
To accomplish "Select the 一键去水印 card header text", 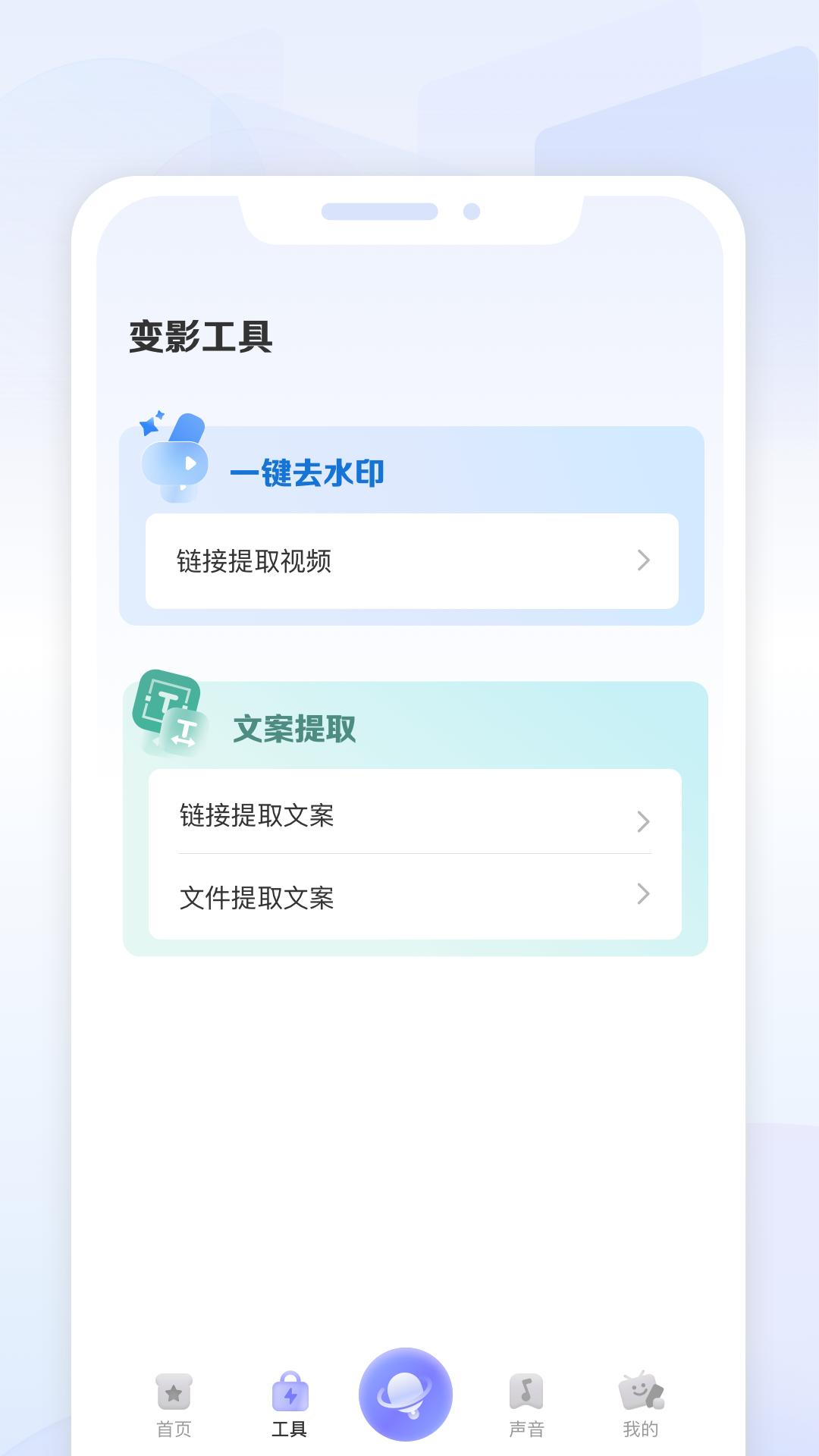I will [x=308, y=472].
